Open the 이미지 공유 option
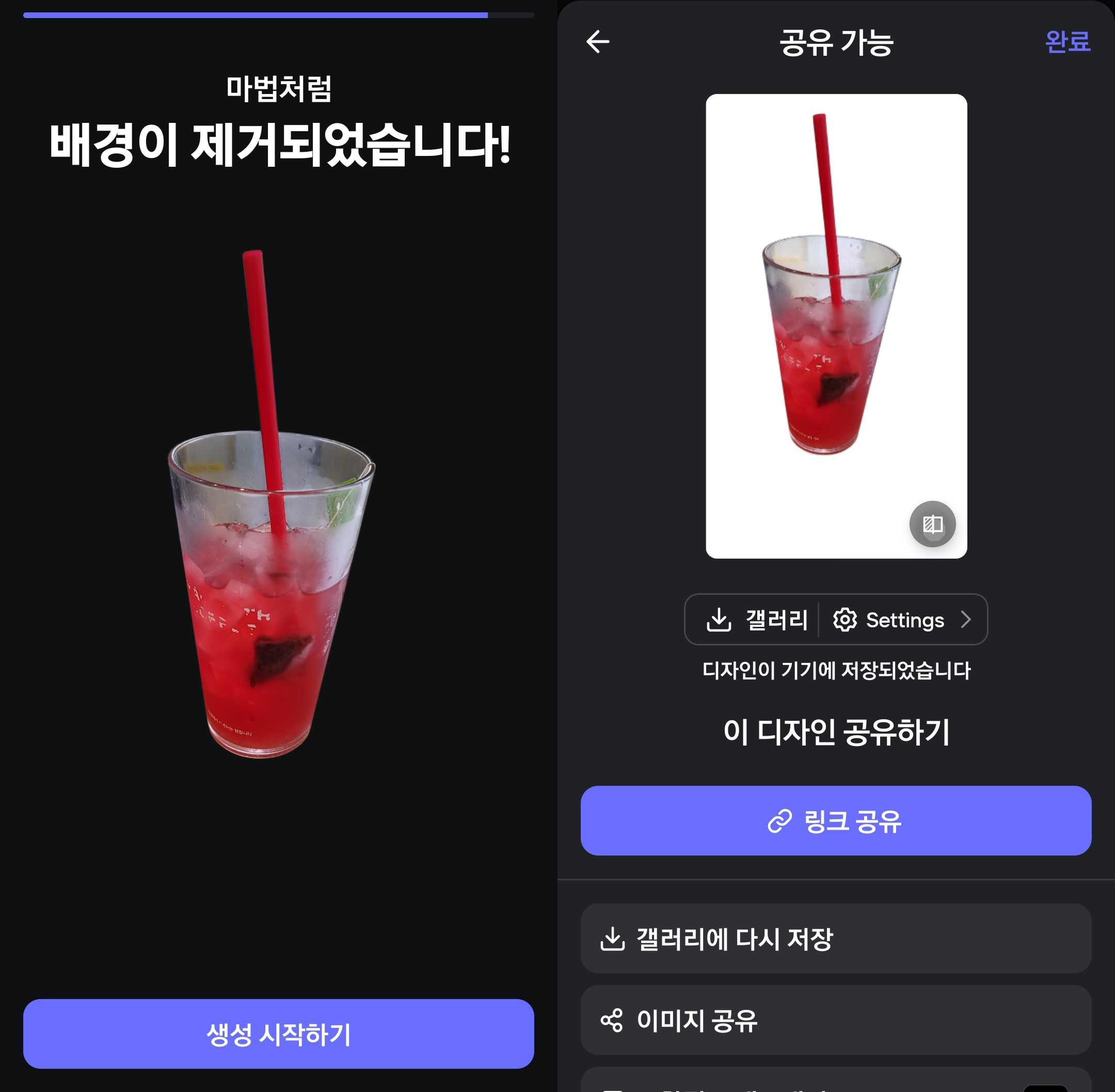This screenshot has height=1092, width=1115. click(835, 1020)
